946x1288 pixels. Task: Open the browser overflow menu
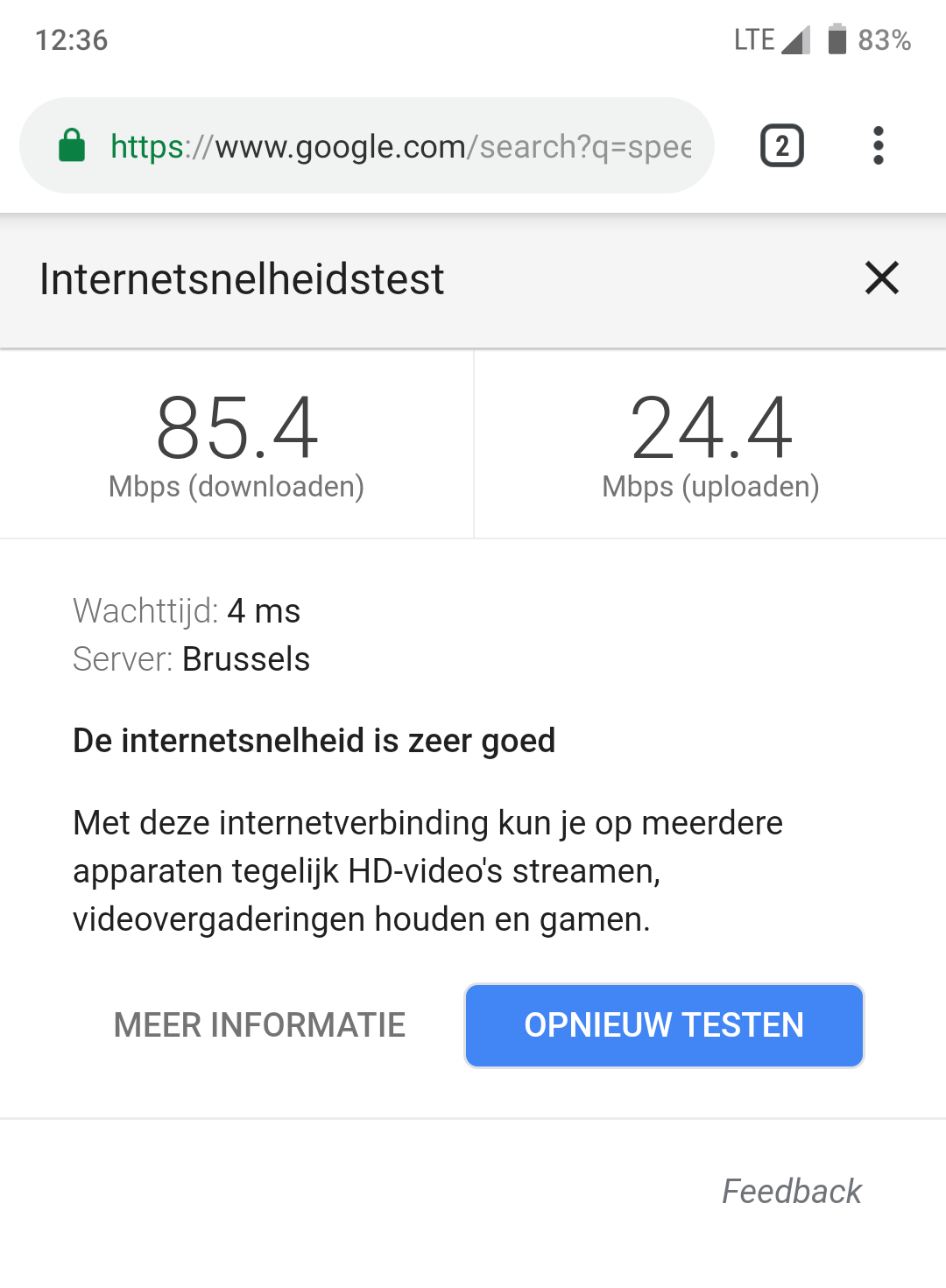878,146
